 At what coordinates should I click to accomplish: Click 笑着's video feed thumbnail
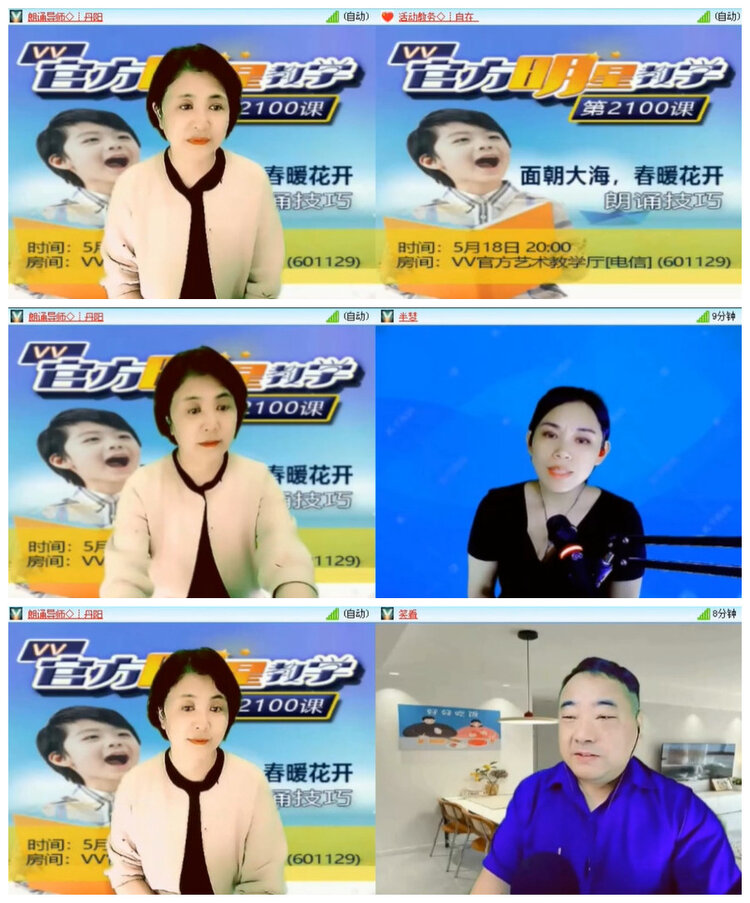pos(560,760)
